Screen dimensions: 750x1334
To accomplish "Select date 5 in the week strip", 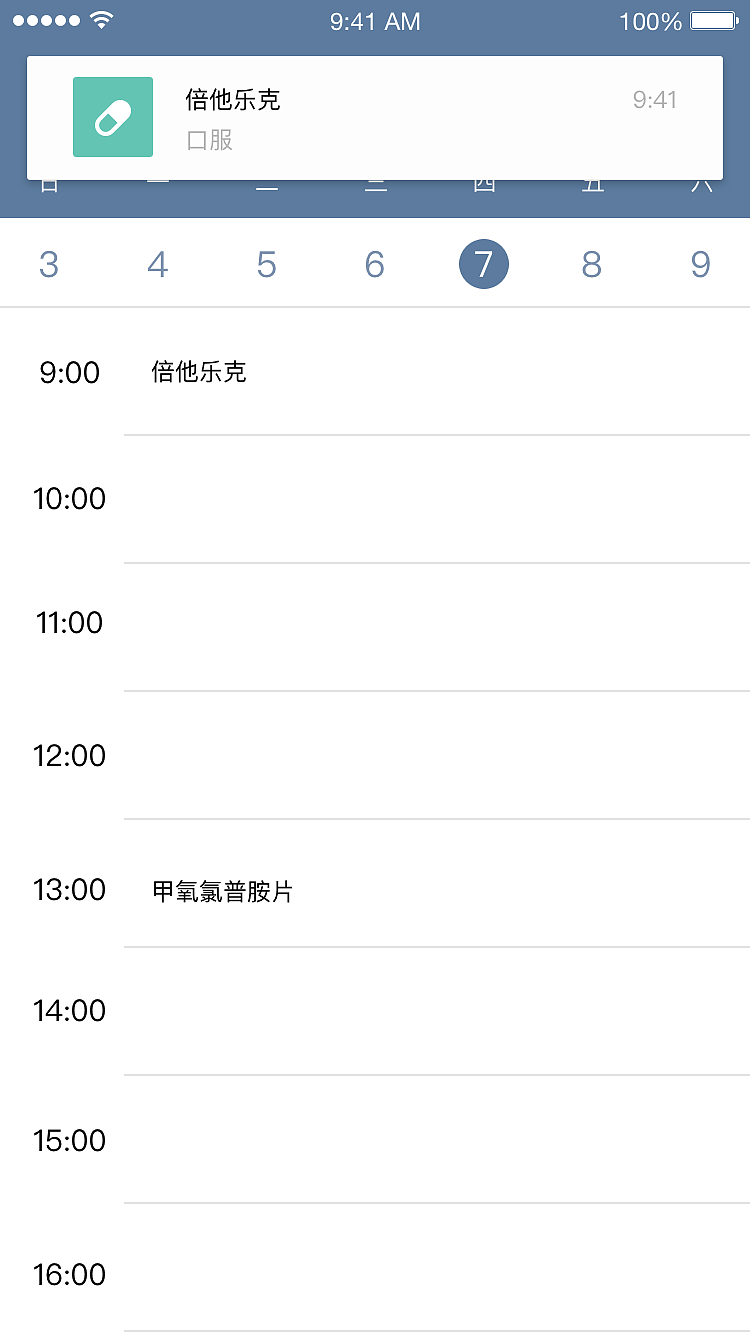I will [x=266, y=264].
